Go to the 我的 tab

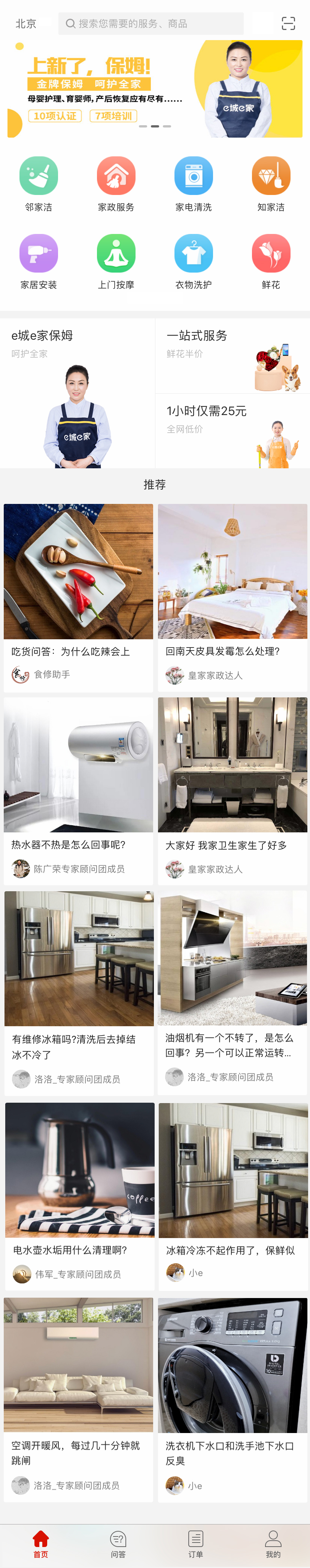tap(273, 1544)
